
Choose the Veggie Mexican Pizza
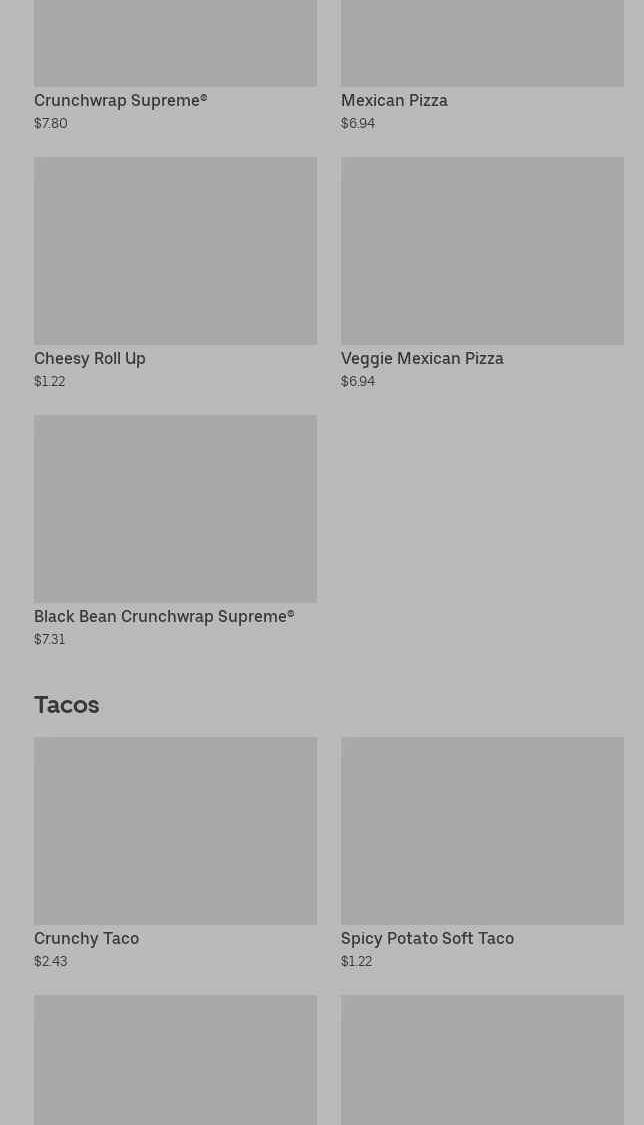click(482, 273)
